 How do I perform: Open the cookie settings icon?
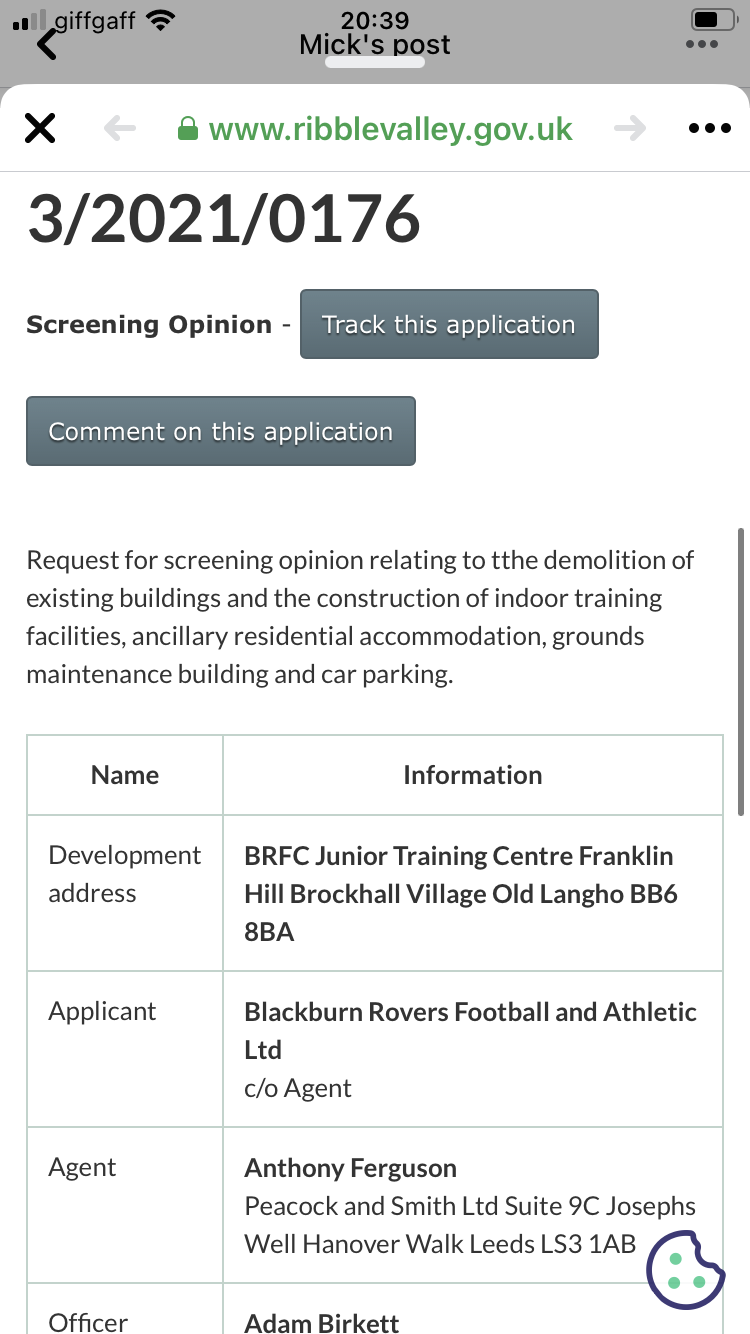[686, 1268]
